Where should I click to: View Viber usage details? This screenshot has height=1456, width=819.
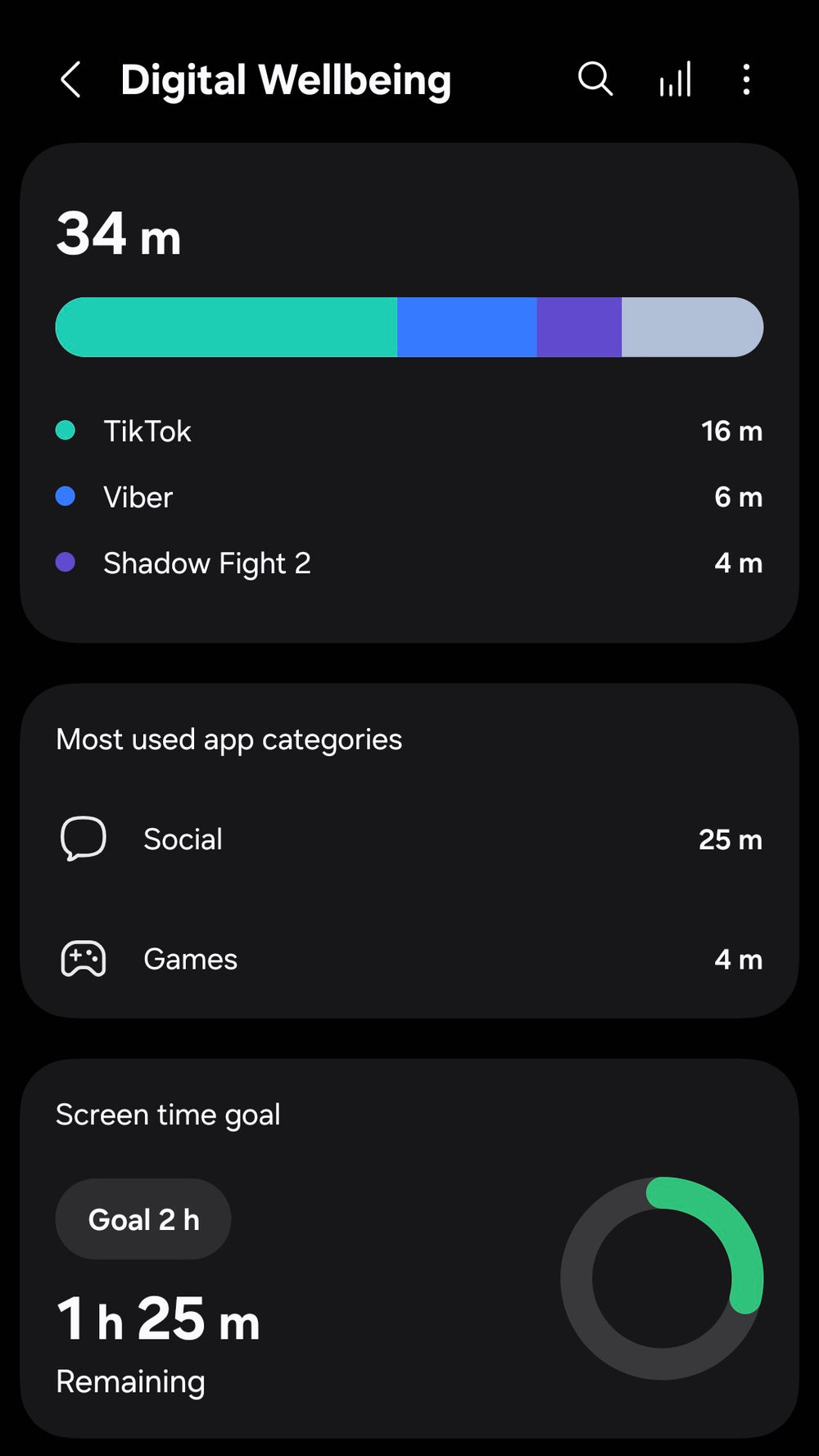click(x=409, y=497)
